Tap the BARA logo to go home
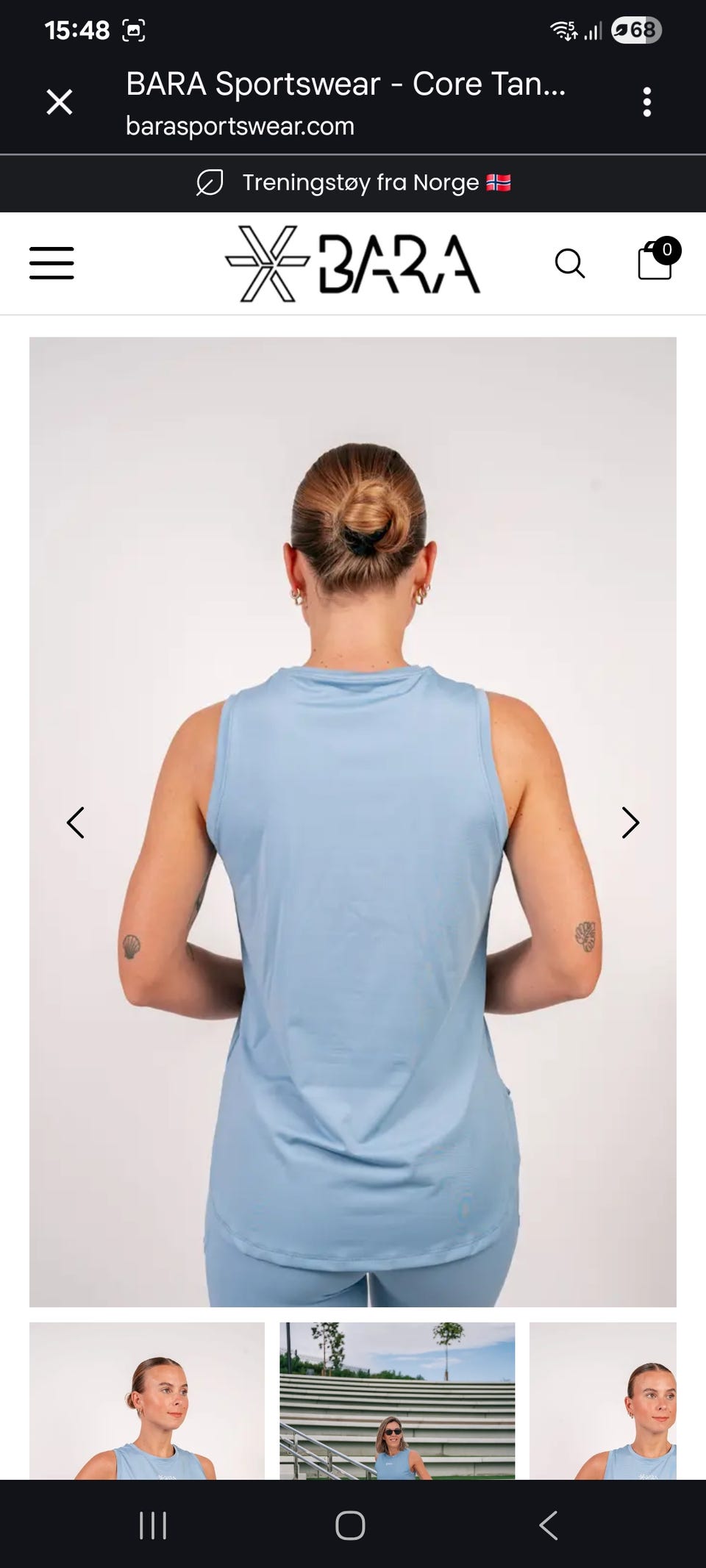Image resolution: width=706 pixels, height=1568 pixels. (352, 264)
